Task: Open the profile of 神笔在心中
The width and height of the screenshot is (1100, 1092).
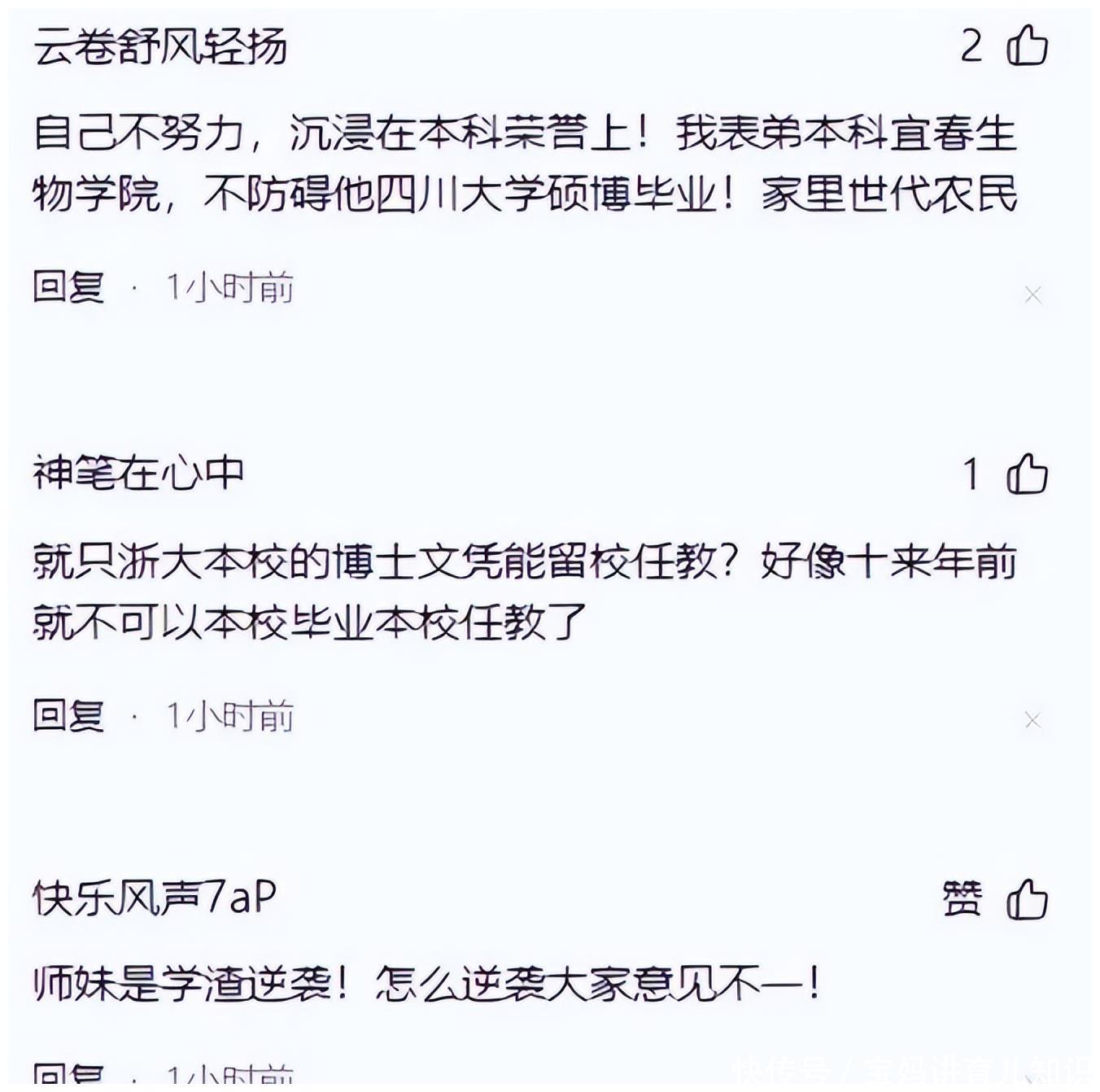Action: (x=138, y=474)
